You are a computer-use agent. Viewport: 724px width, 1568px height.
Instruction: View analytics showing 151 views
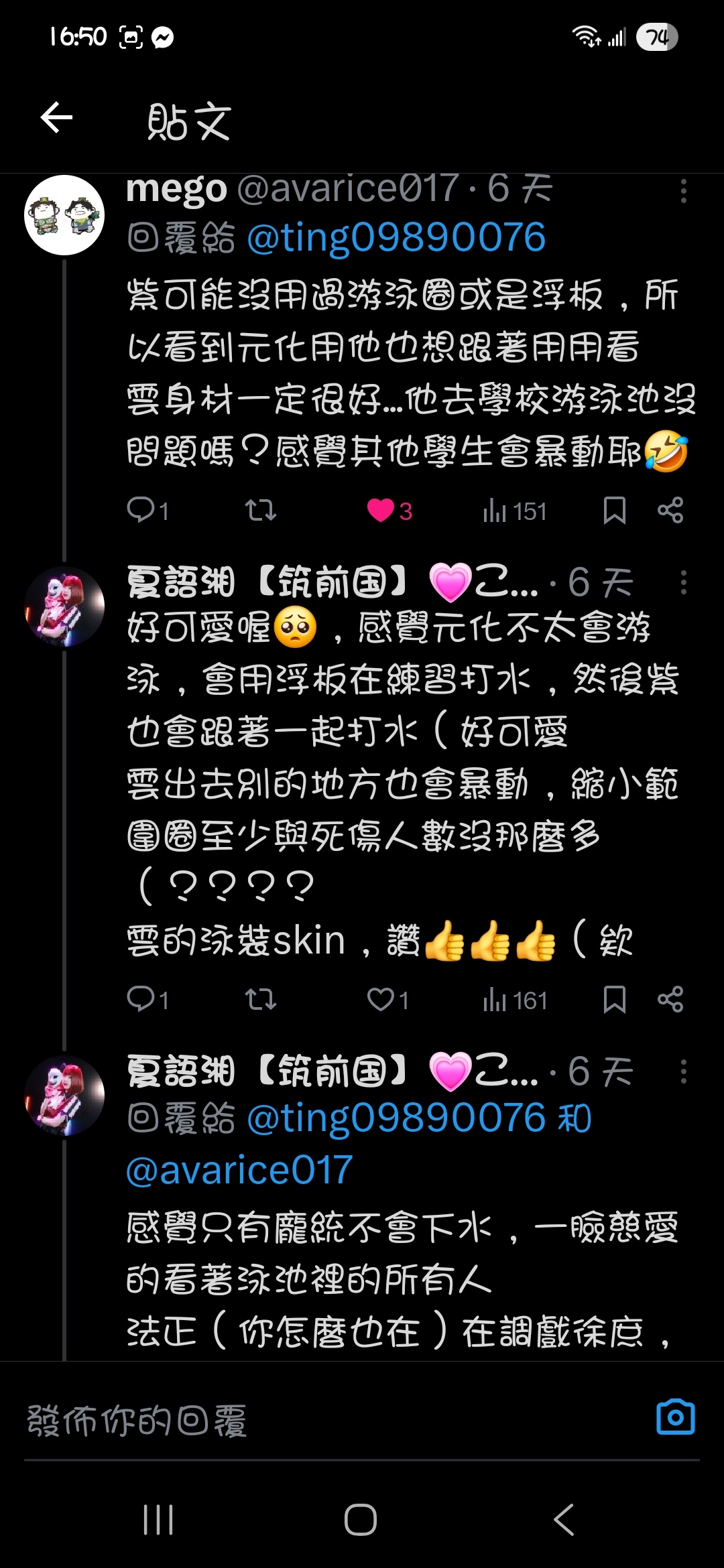(514, 511)
